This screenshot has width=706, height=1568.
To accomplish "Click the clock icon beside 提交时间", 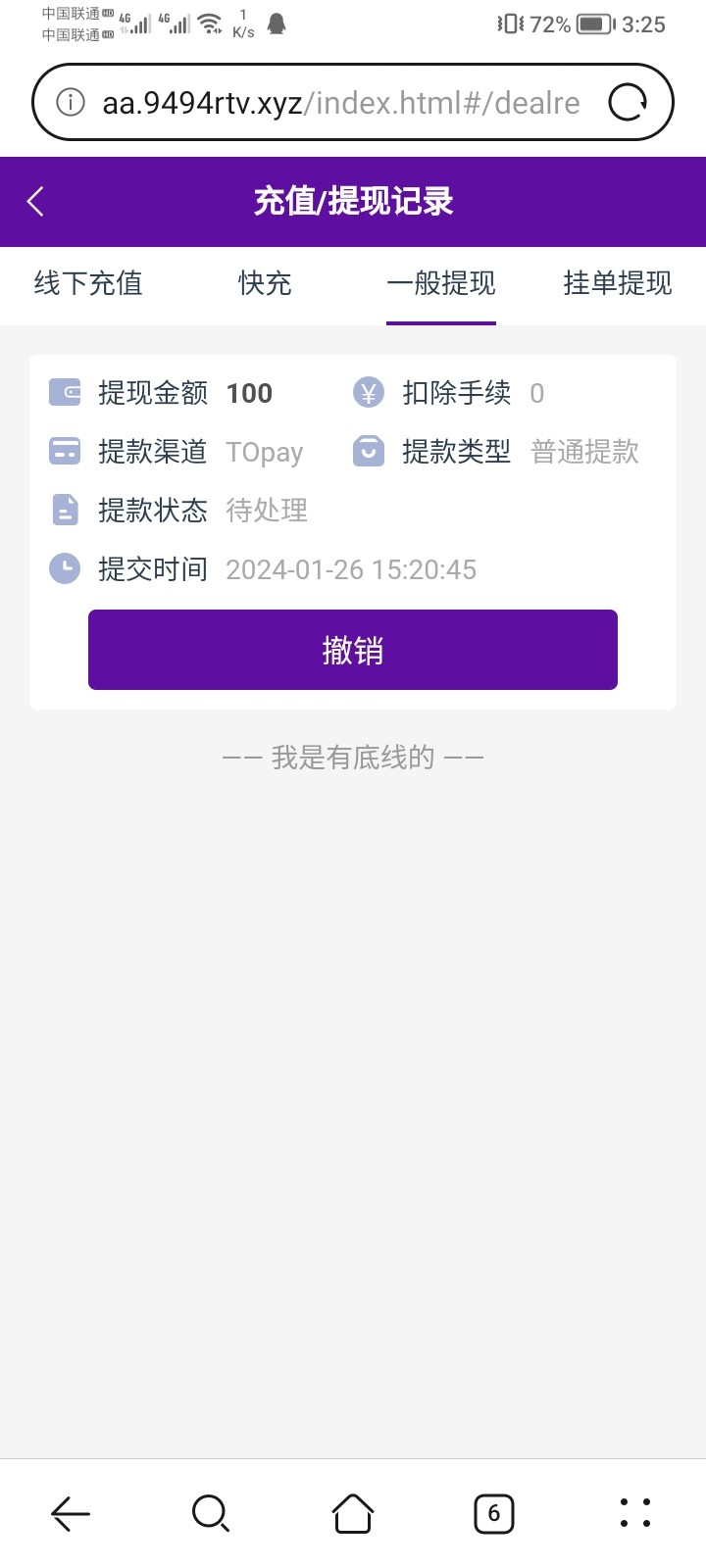I will tap(64, 568).
